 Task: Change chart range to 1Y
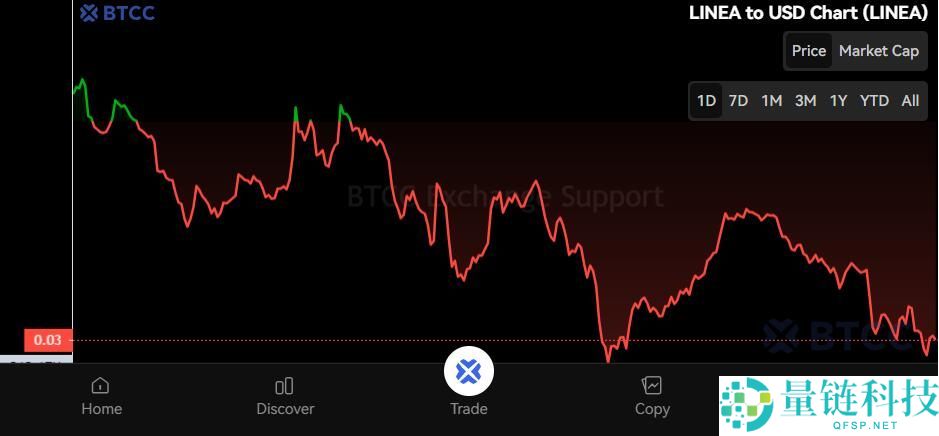(838, 101)
